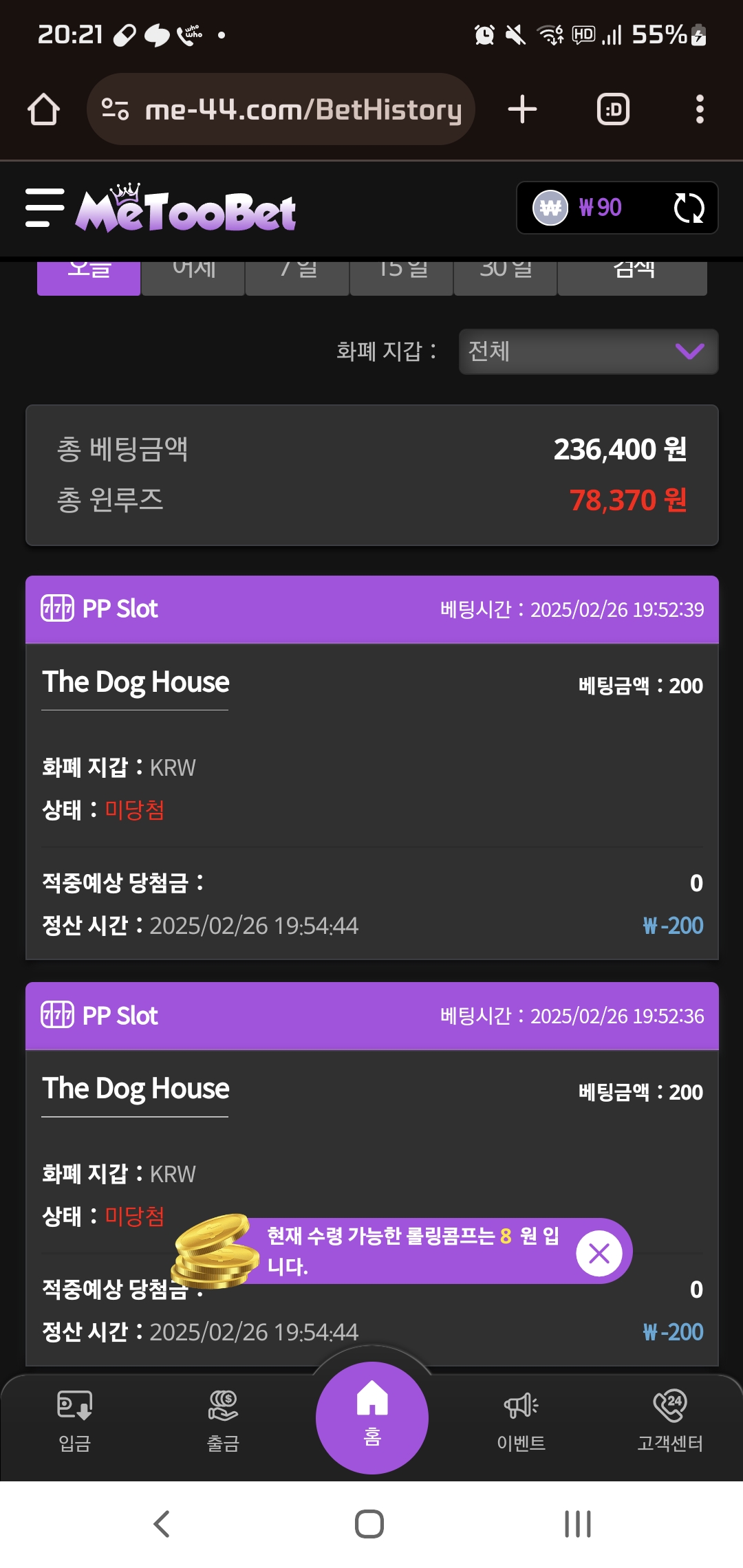The image size is (743, 1568).
Task: View open browser tabs switcher
Action: (x=613, y=109)
